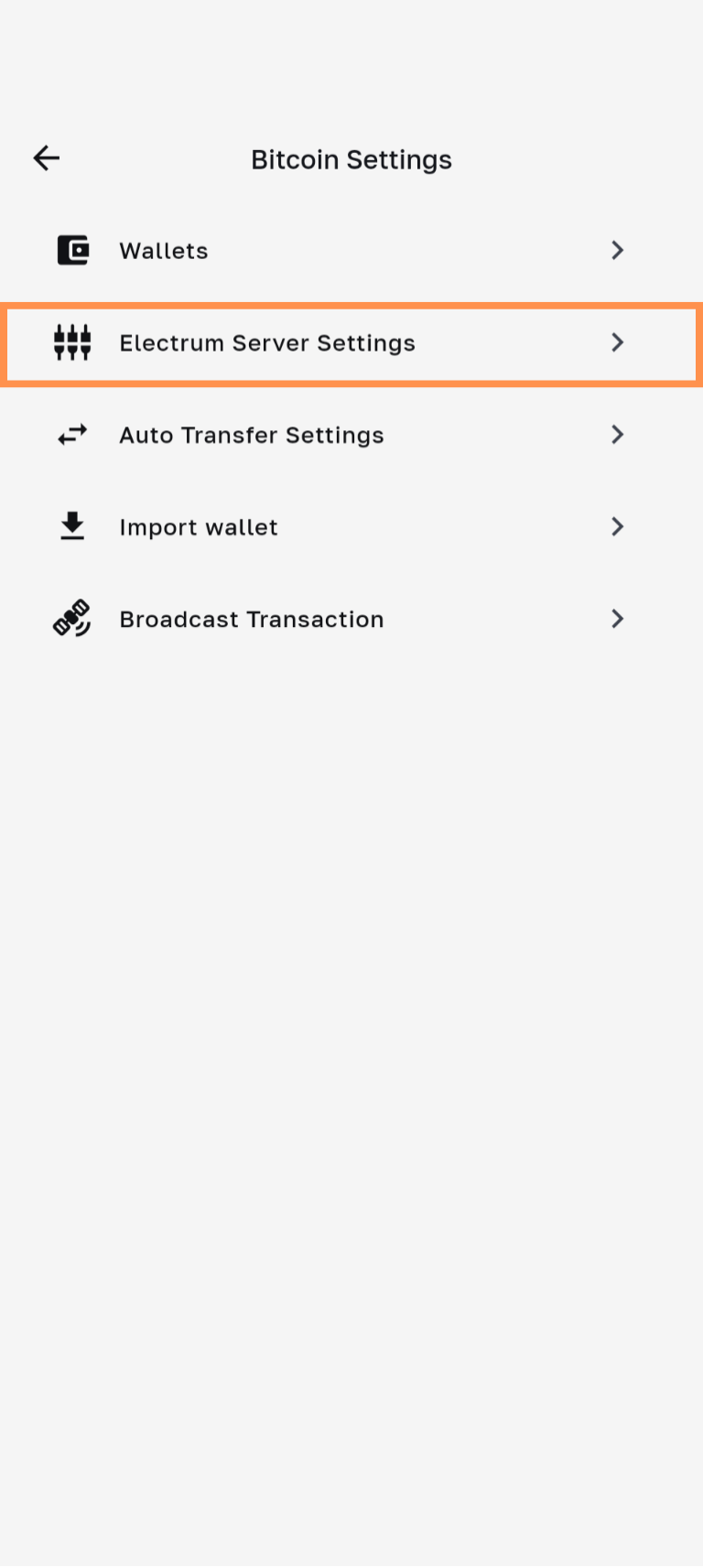Open Electrum Server Settings
703x1568 pixels.
(351, 343)
